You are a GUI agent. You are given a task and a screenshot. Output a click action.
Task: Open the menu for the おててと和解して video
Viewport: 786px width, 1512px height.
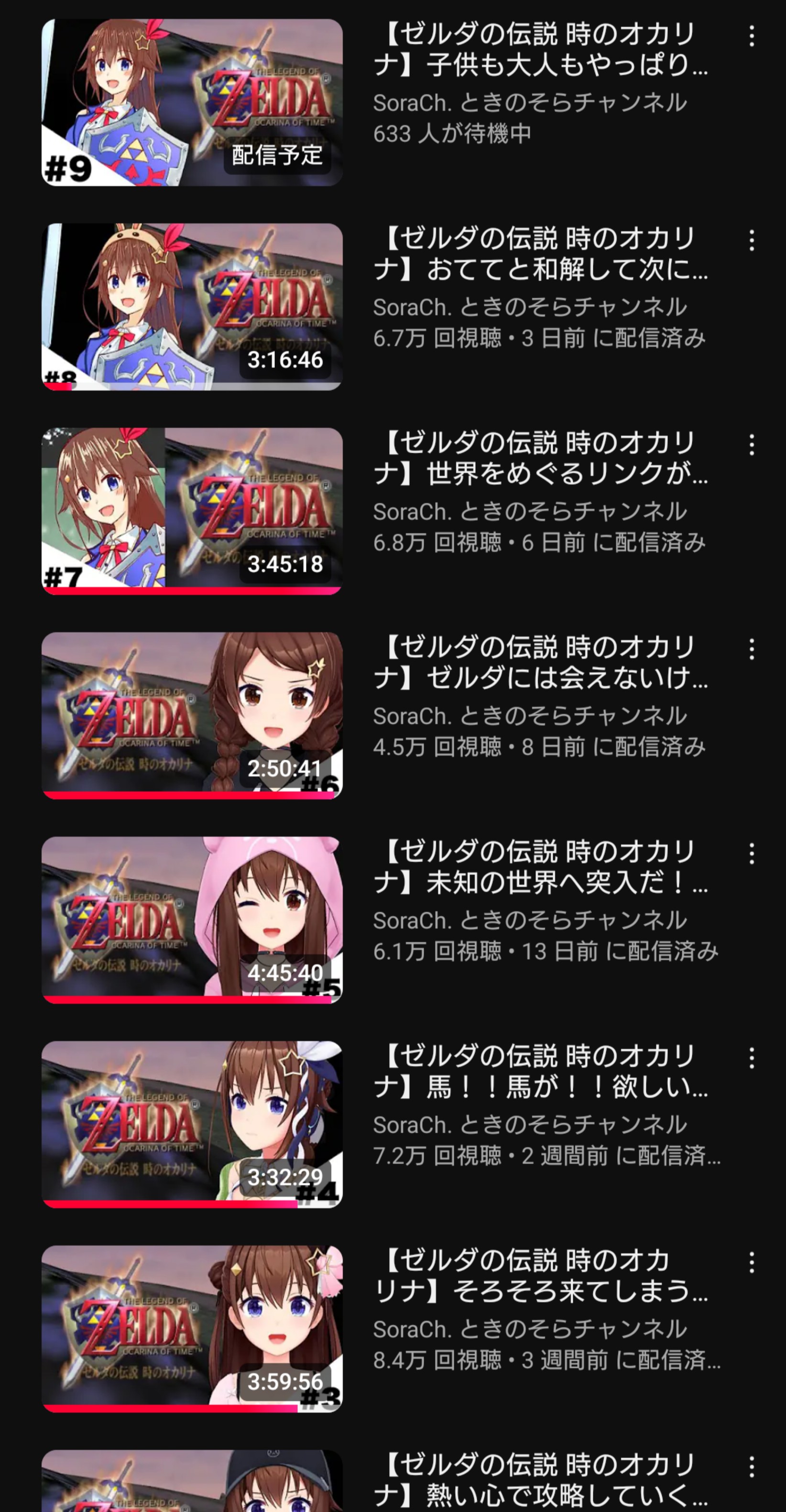click(x=752, y=241)
